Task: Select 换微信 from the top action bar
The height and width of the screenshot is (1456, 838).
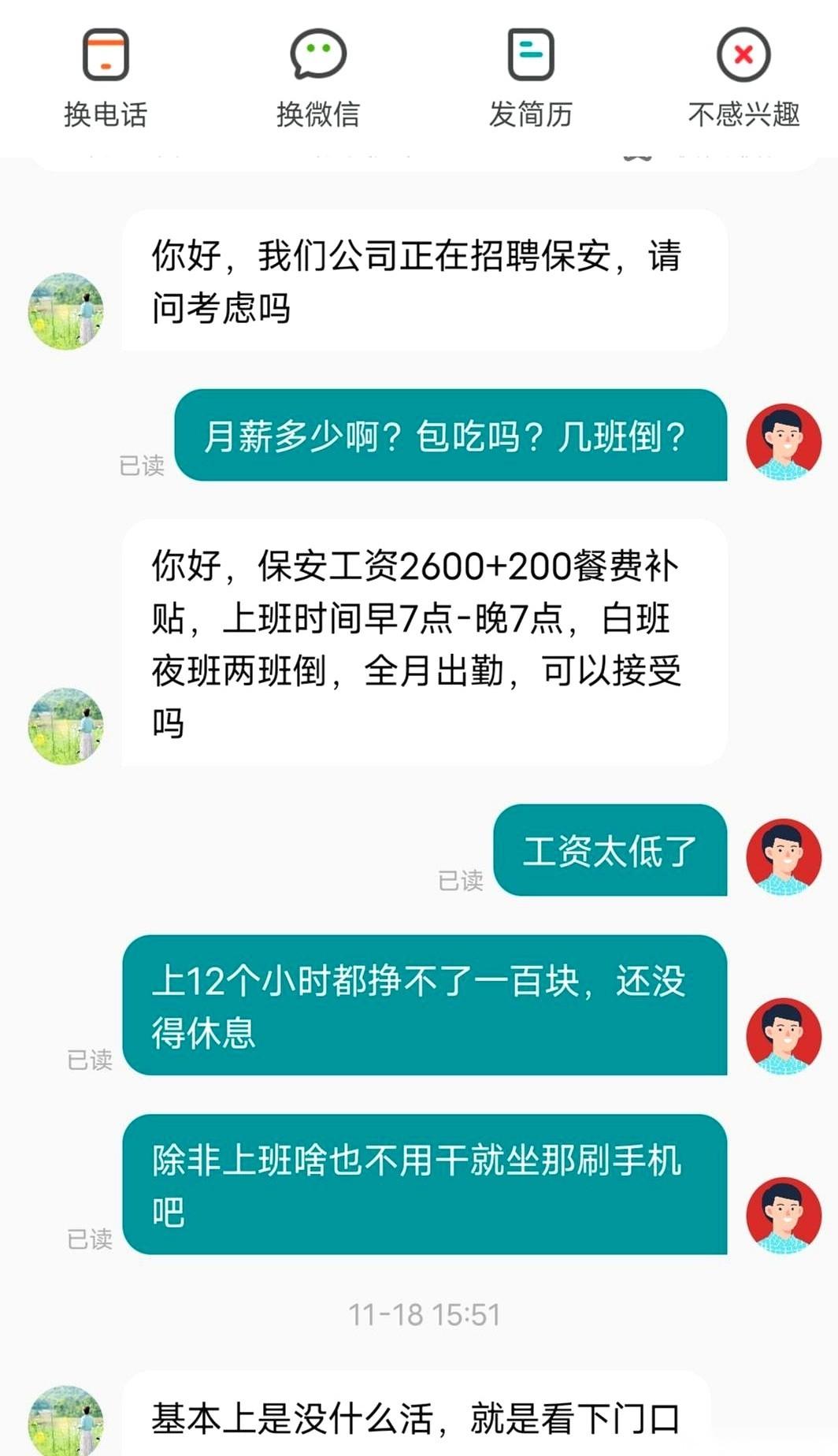Action: [320, 114]
